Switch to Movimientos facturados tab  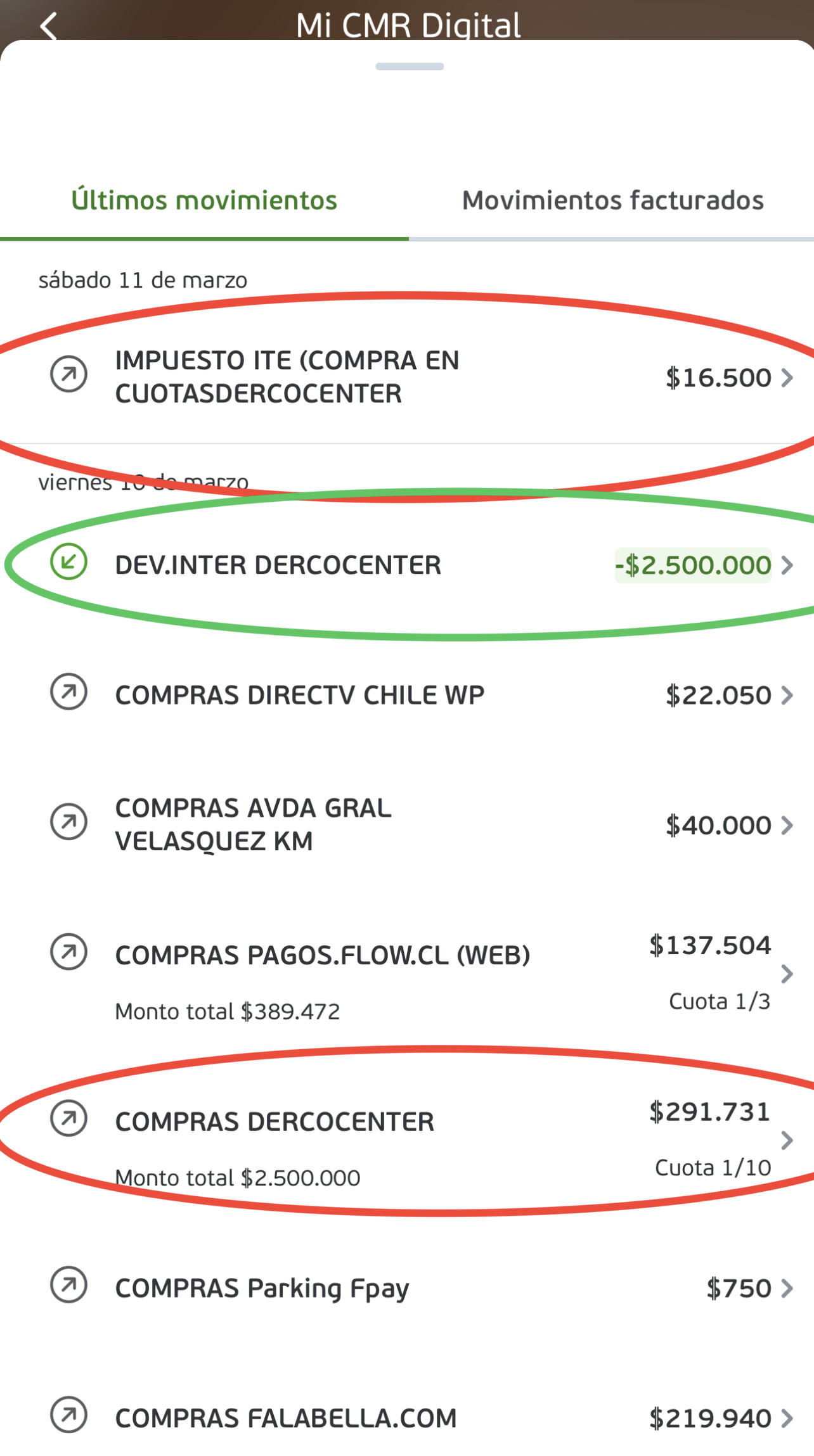coord(612,201)
